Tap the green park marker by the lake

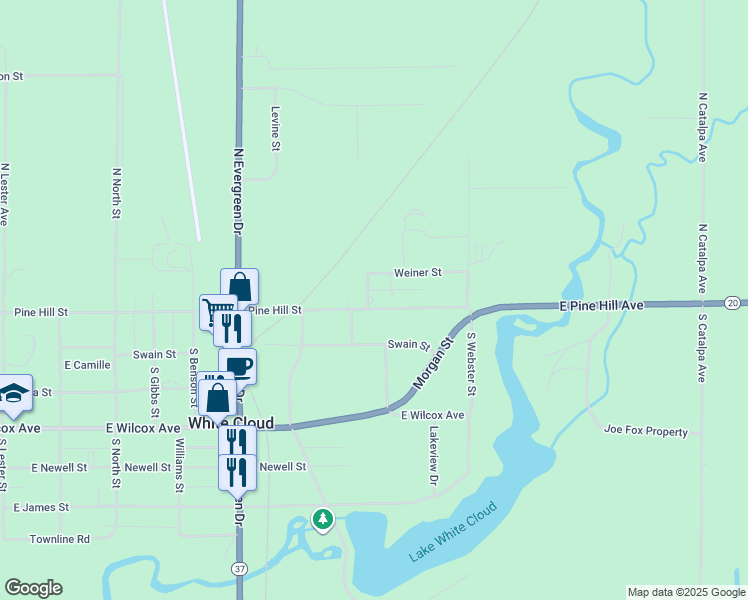tap(322, 519)
